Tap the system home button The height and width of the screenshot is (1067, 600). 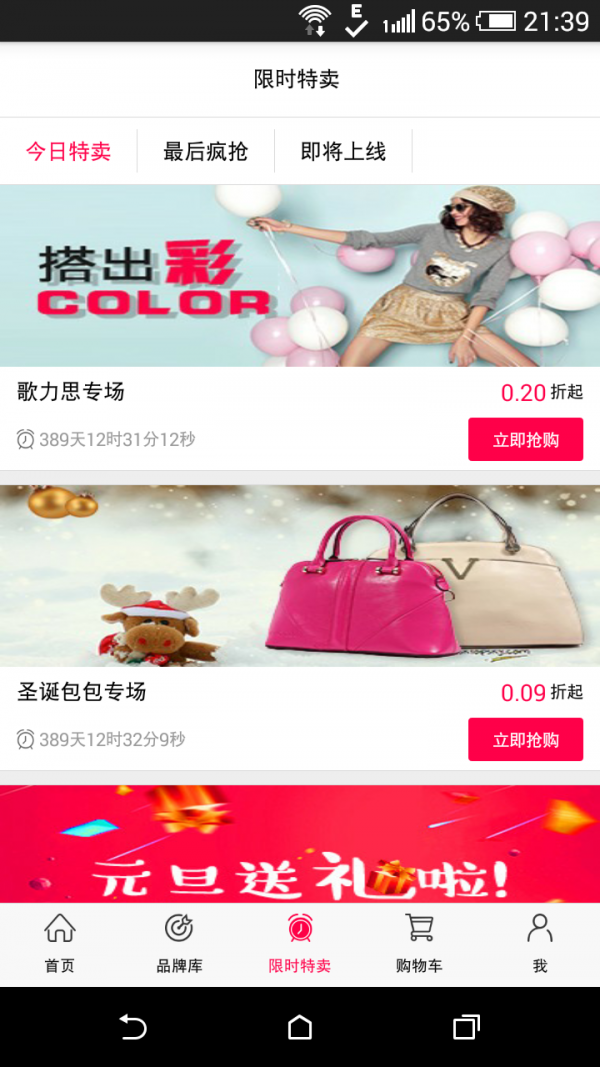coord(300,1027)
